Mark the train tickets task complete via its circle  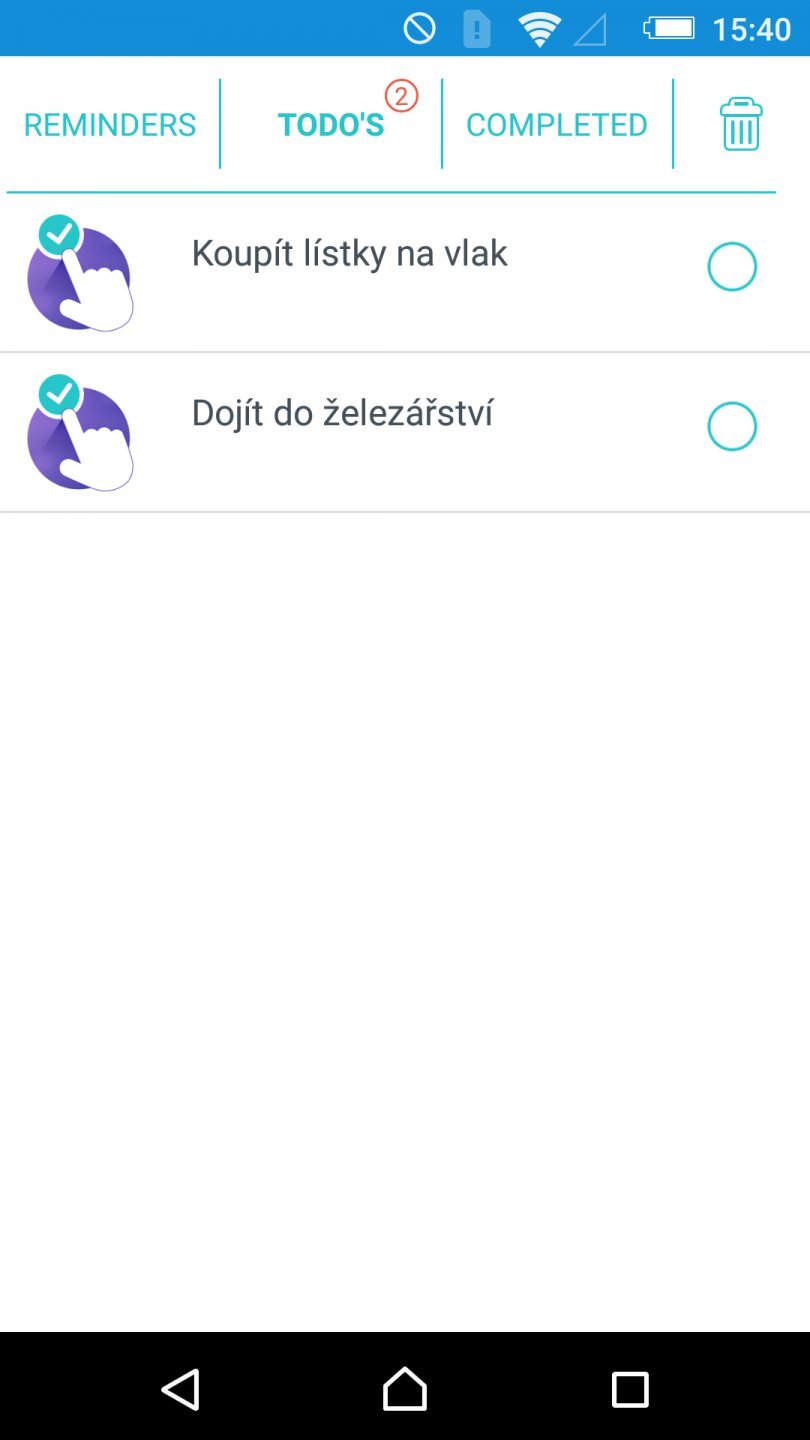[732, 266]
